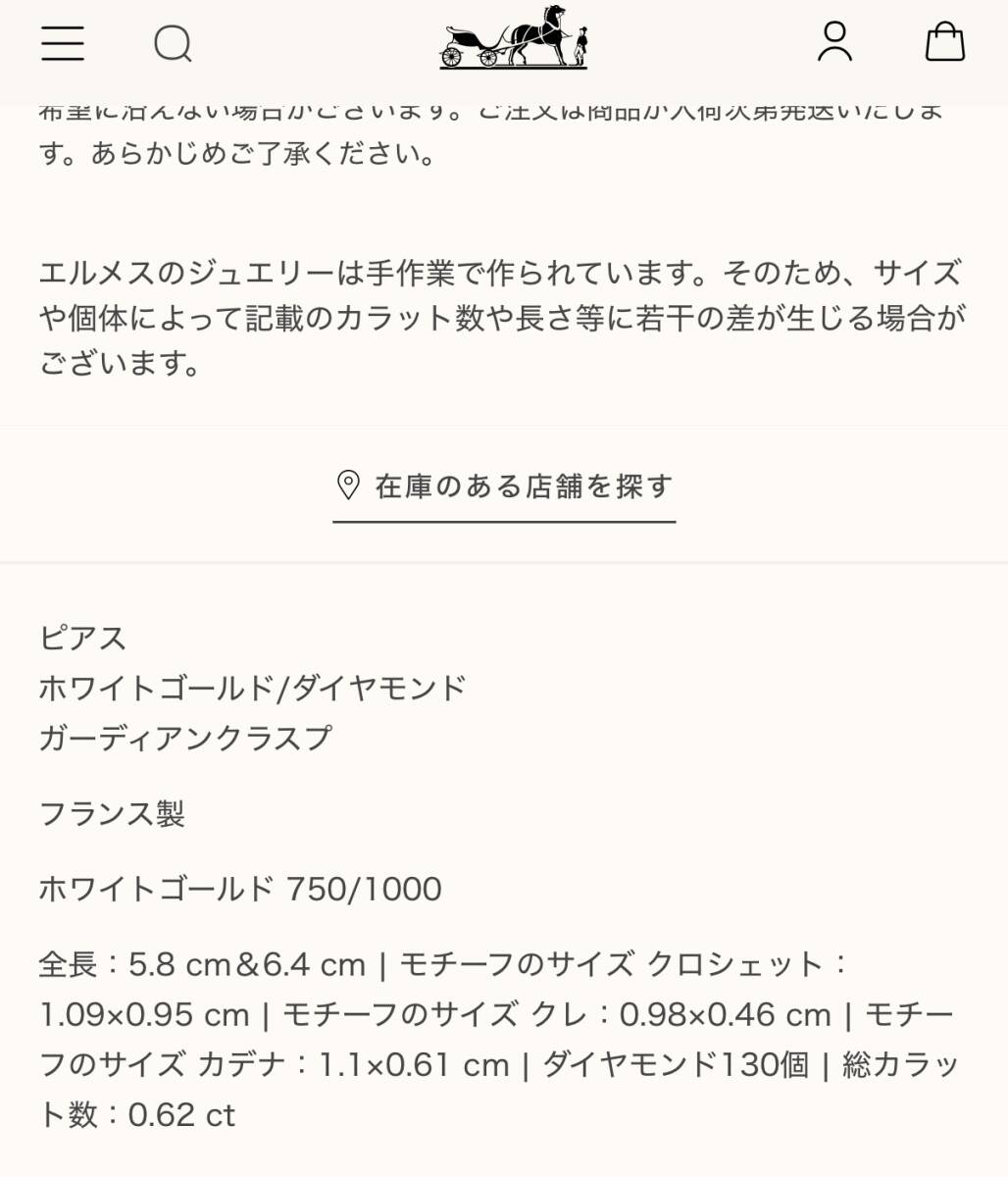
Task: Go to the Hermès home logo
Action: [514, 39]
